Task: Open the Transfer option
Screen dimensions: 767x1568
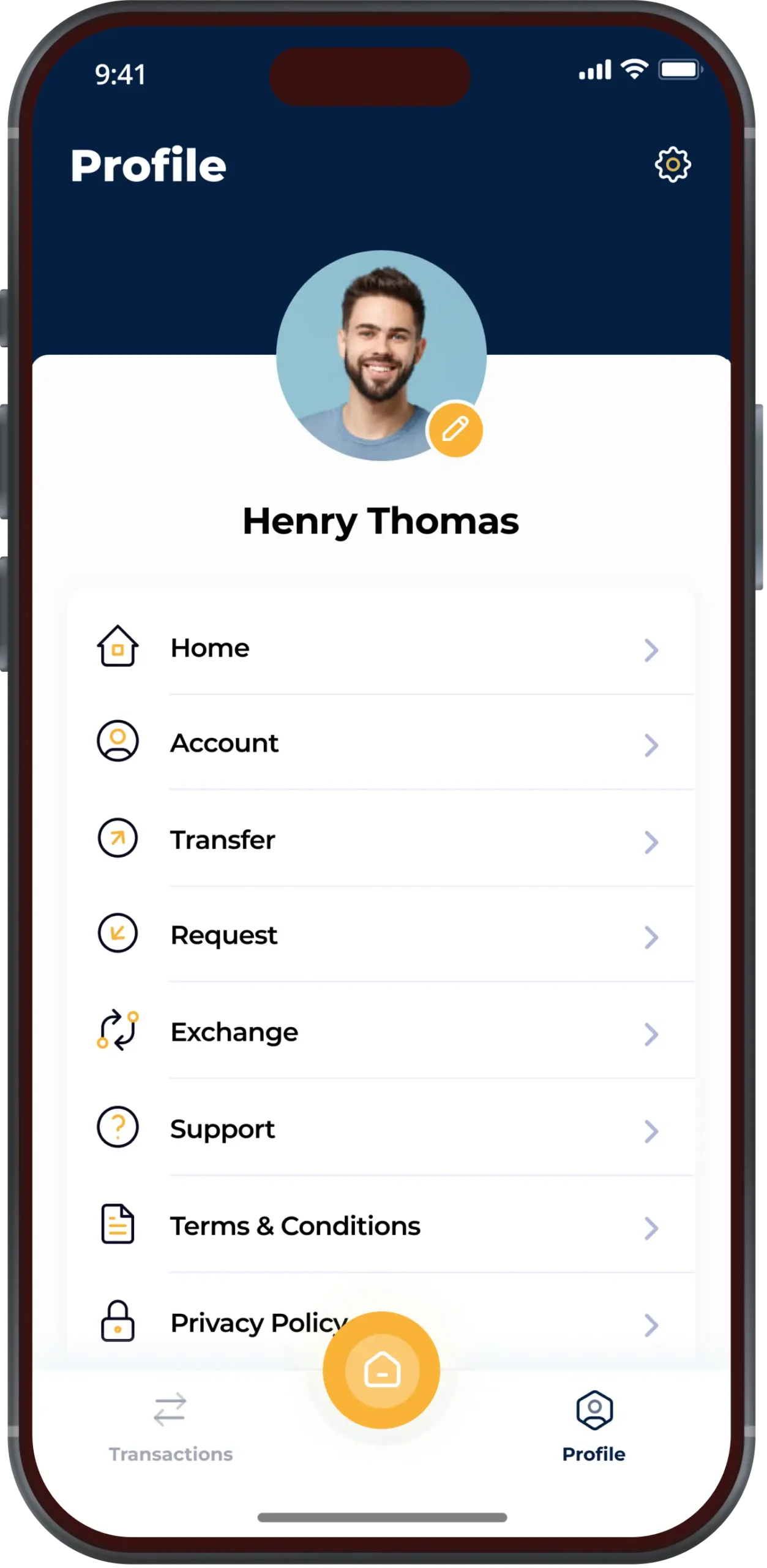Action: [x=380, y=840]
